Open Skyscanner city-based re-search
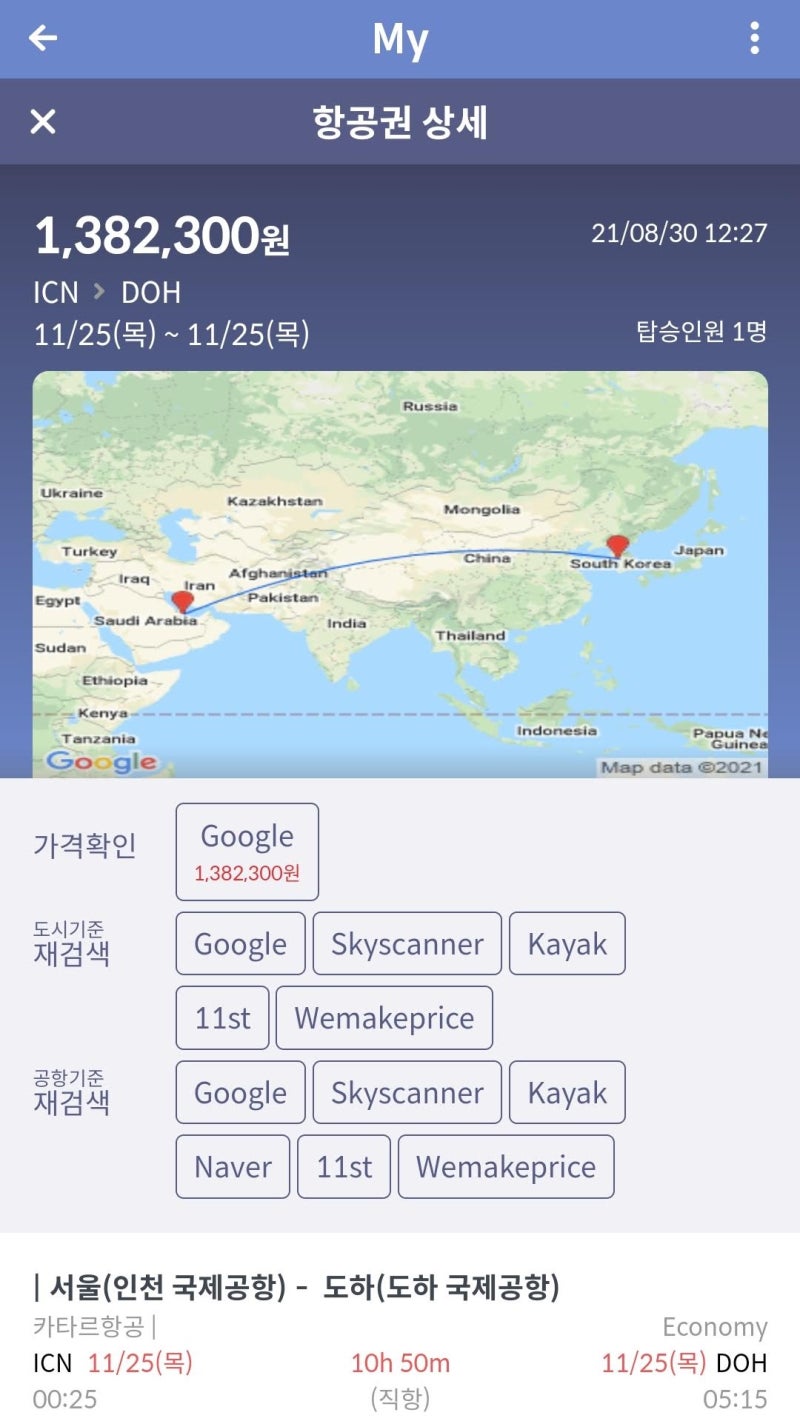The image size is (800, 1421). click(x=406, y=943)
